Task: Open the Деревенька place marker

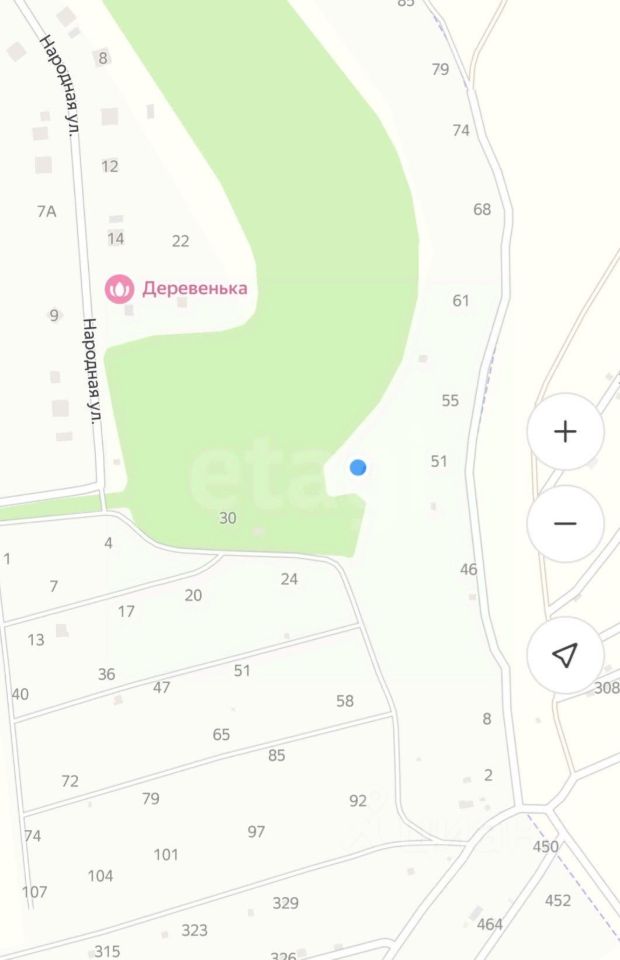Action: point(120,288)
